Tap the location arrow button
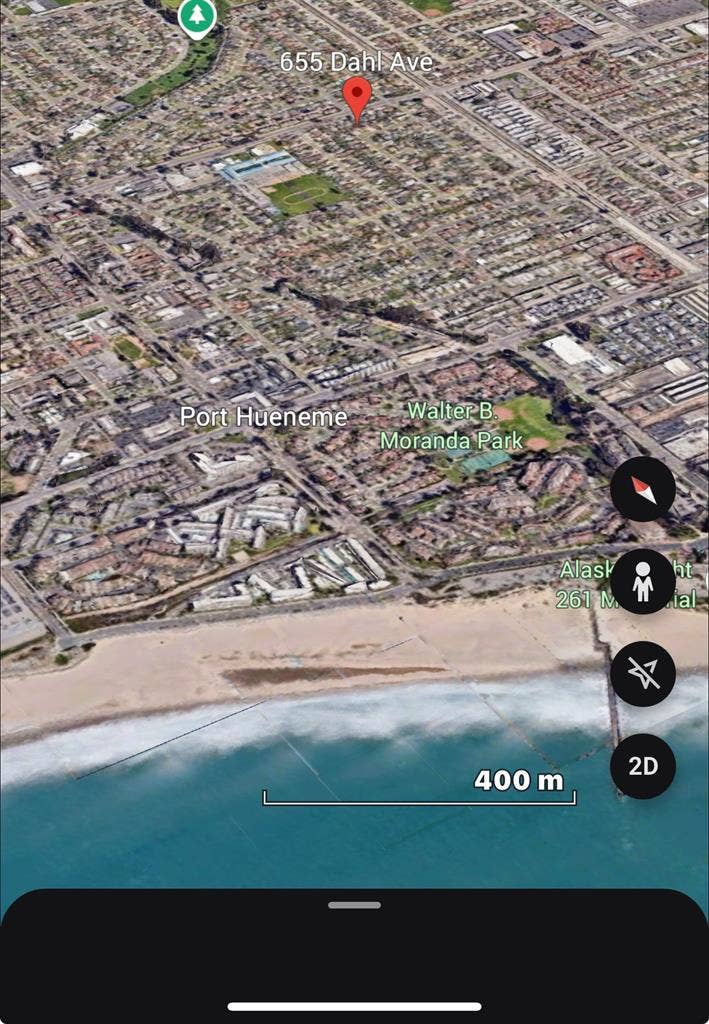The height and width of the screenshot is (1024, 709). [642, 673]
